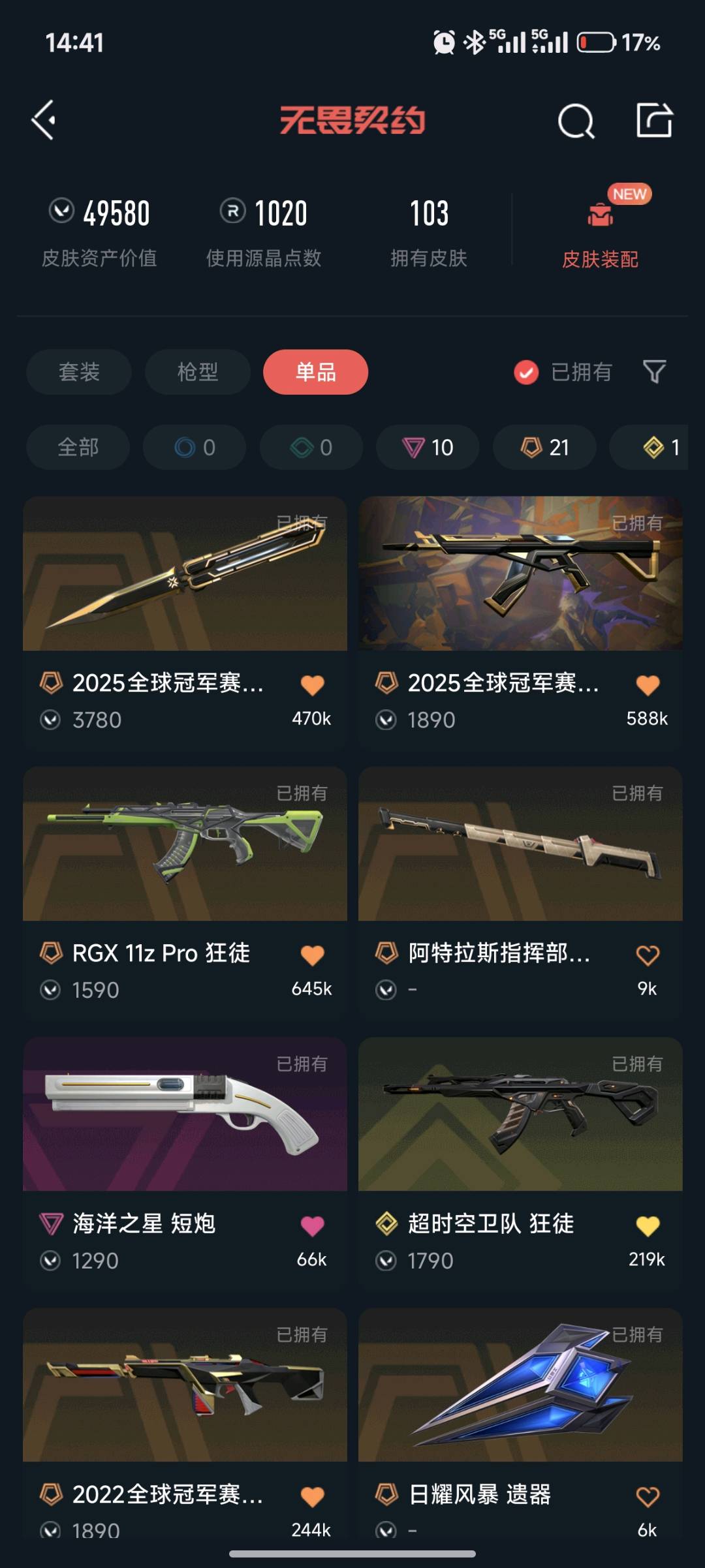The image size is (705, 1568).
Task: Toggle the 已拥有 owned-only checkbox
Action: point(526,372)
